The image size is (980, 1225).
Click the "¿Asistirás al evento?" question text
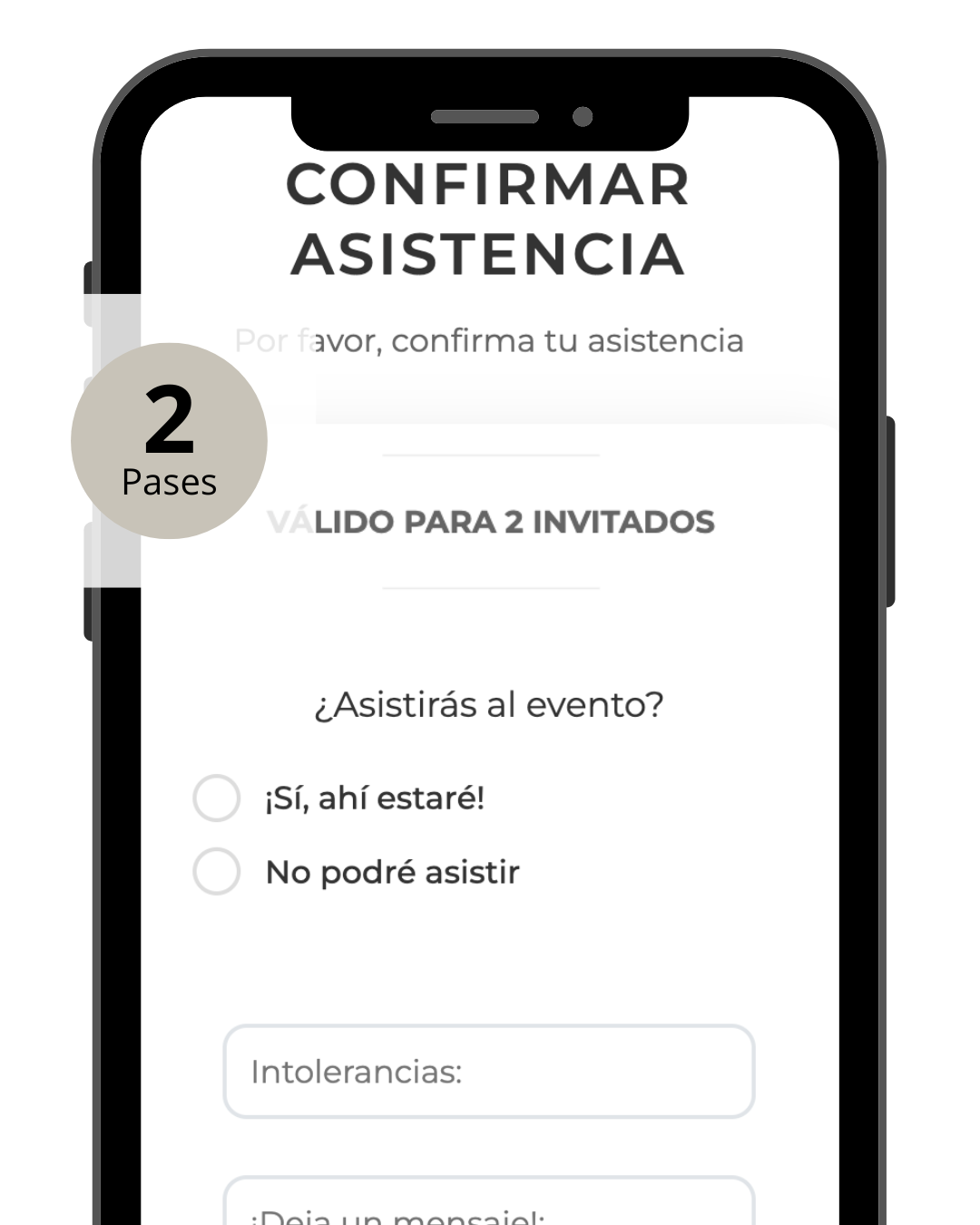(490, 704)
